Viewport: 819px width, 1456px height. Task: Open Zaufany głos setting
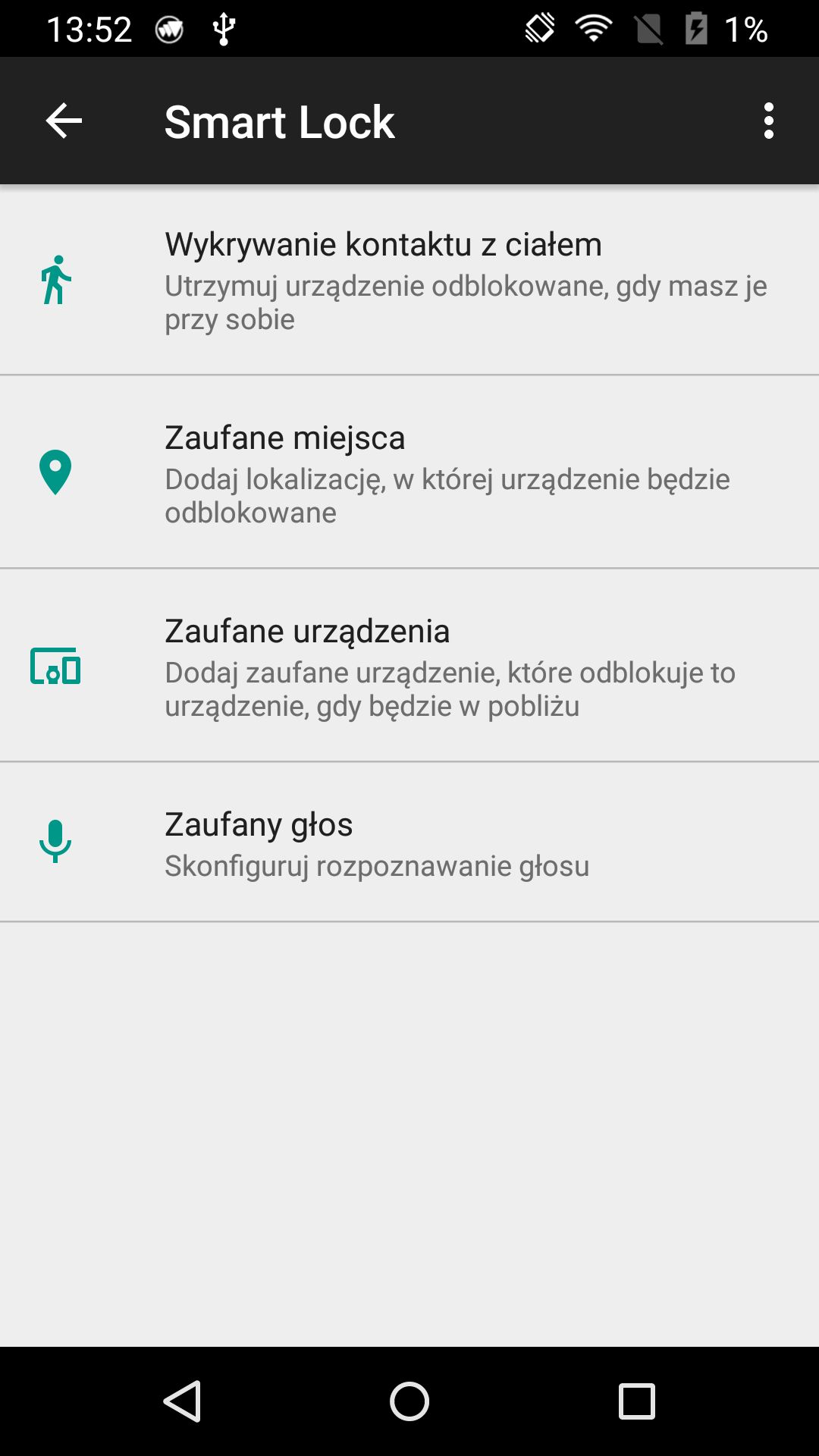click(409, 843)
